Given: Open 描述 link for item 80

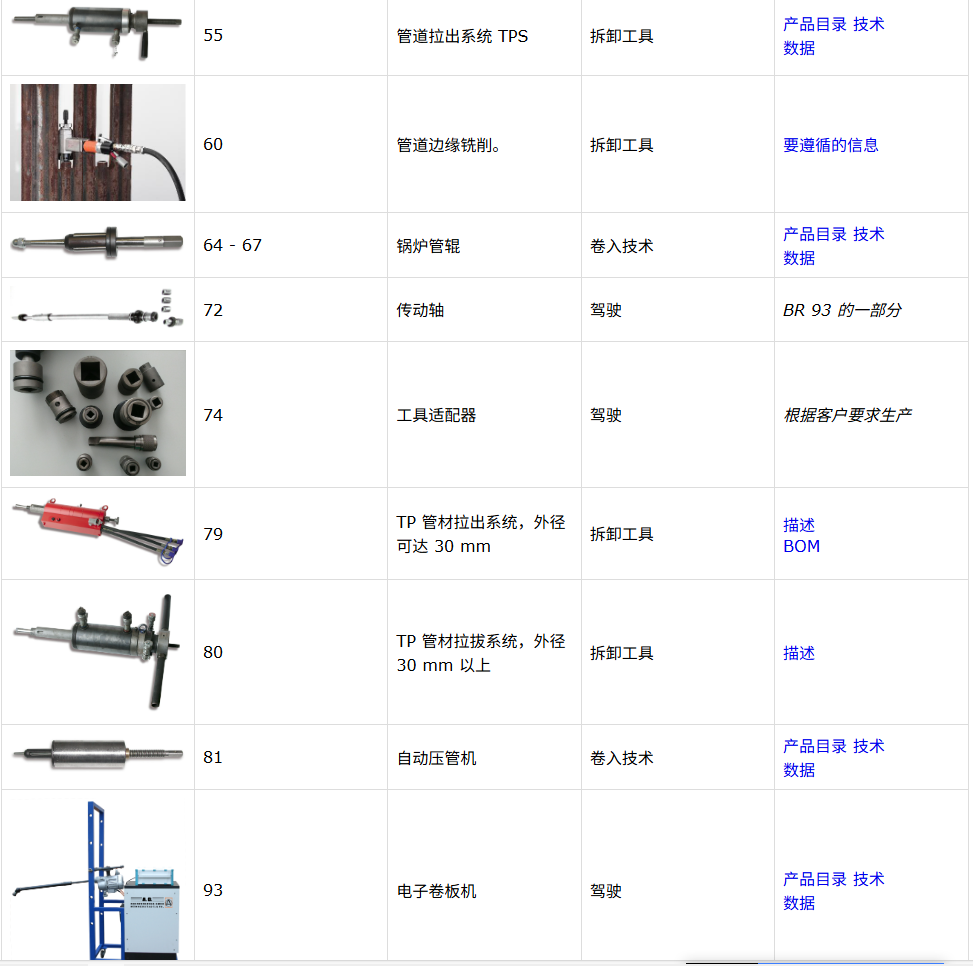Looking at the screenshot, I should (799, 653).
